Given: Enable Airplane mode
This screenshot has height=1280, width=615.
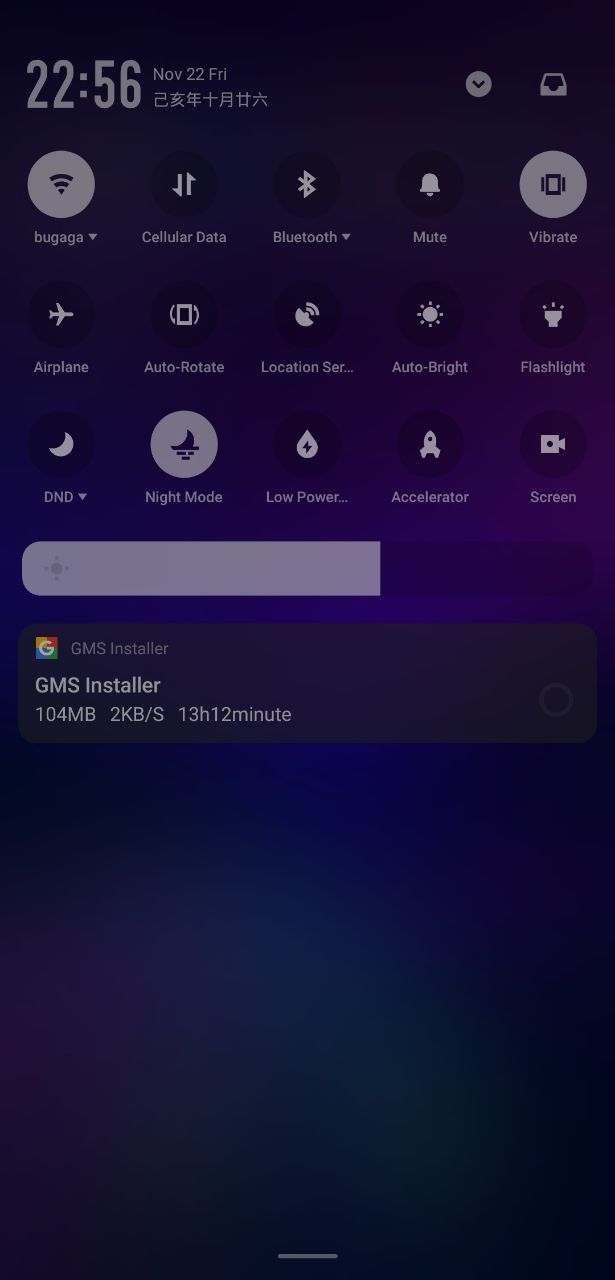Looking at the screenshot, I should click(61, 314).
